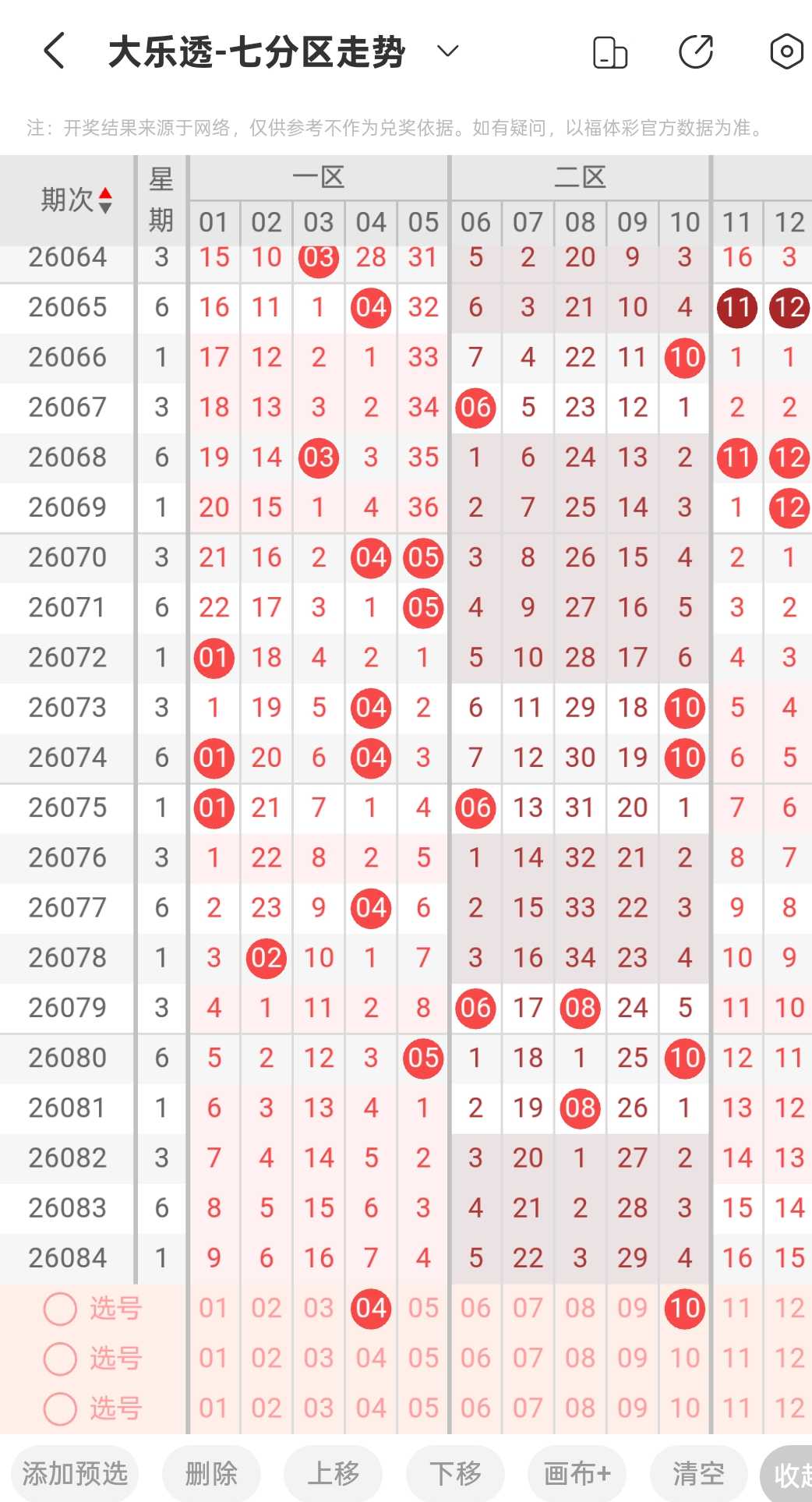Image resolution: width=812 pixels, height=1502 pixels.
Task: Select the second 选号 row radio
Action: pyautogui.click(x=60, y=1359)
